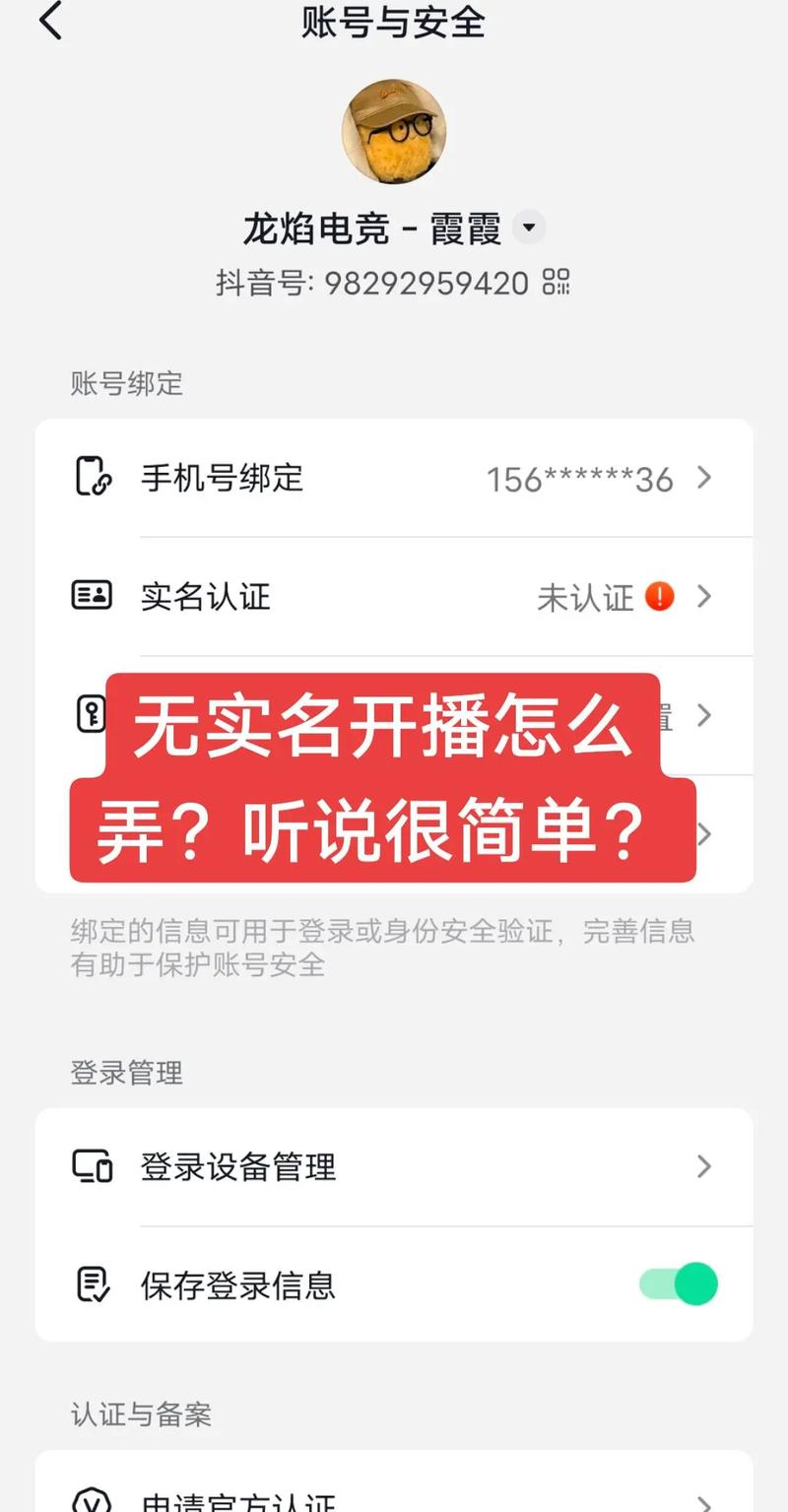Expand the account name 龙焰电竞 - 霞霞 dropdown
This screenshot has width=788, height=1512.
pyautogui.click(x=529, y=228)
